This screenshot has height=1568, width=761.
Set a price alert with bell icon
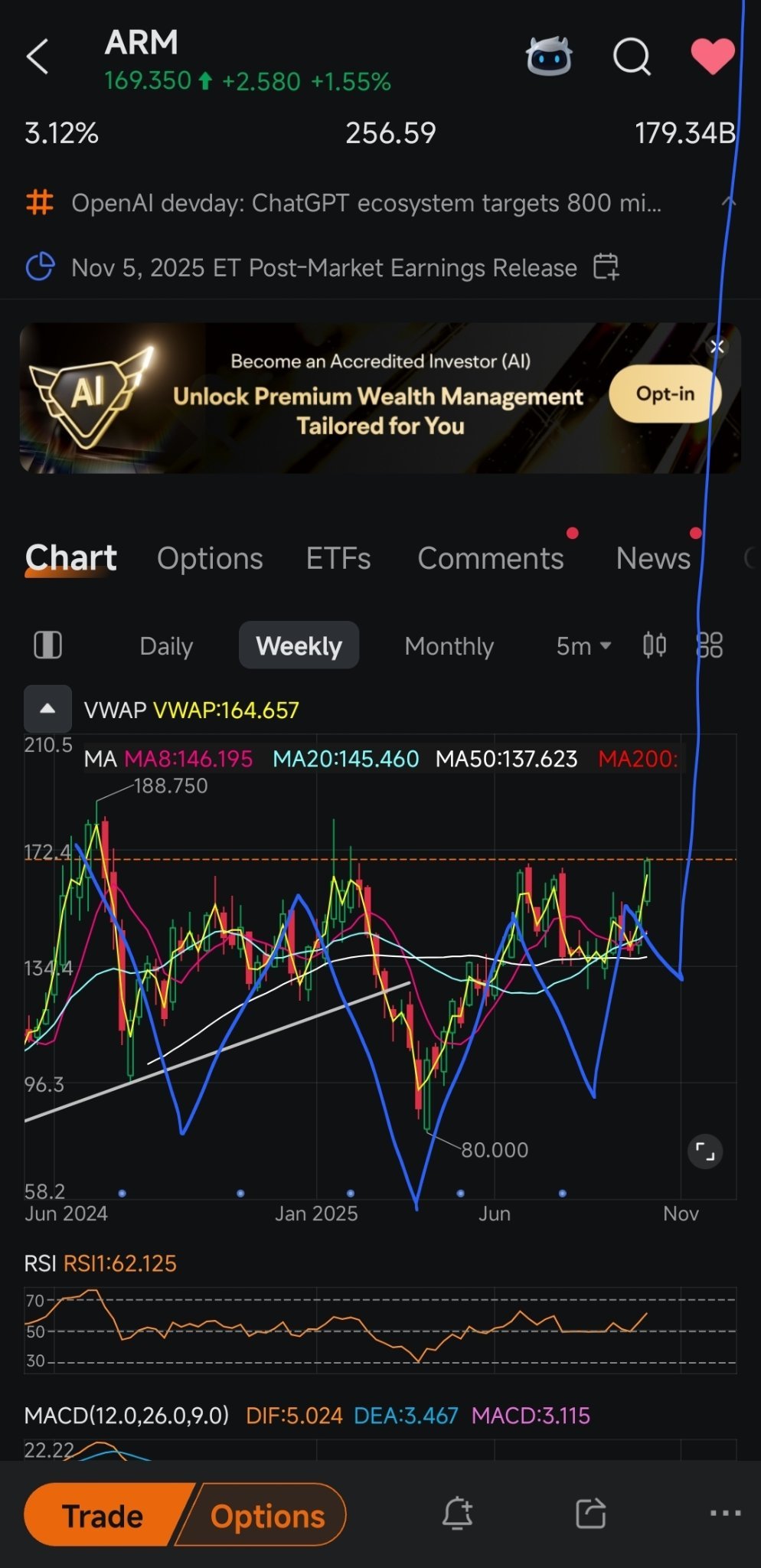pos(457,1513)
